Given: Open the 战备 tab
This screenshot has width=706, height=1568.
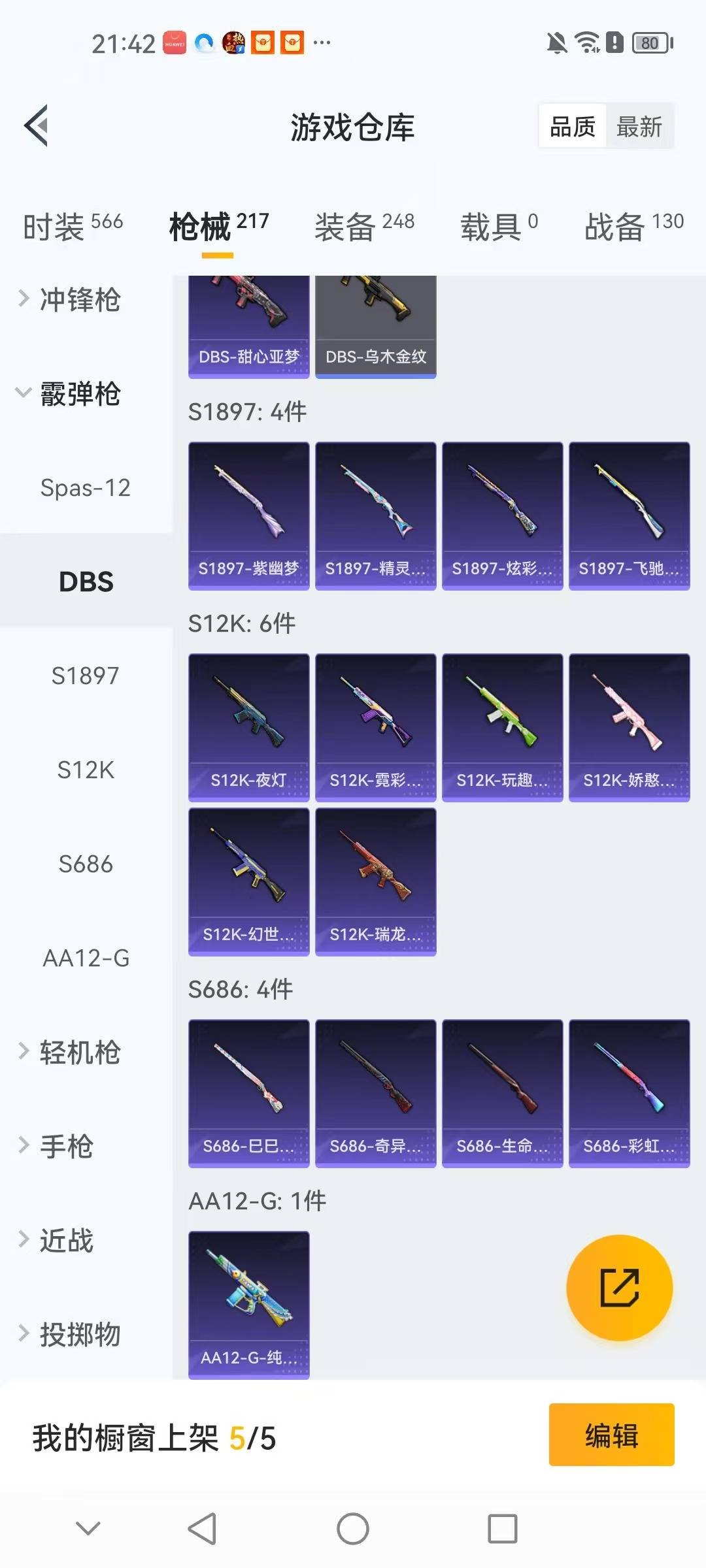Looking at the screenshot, I should [x=633, y=227].
